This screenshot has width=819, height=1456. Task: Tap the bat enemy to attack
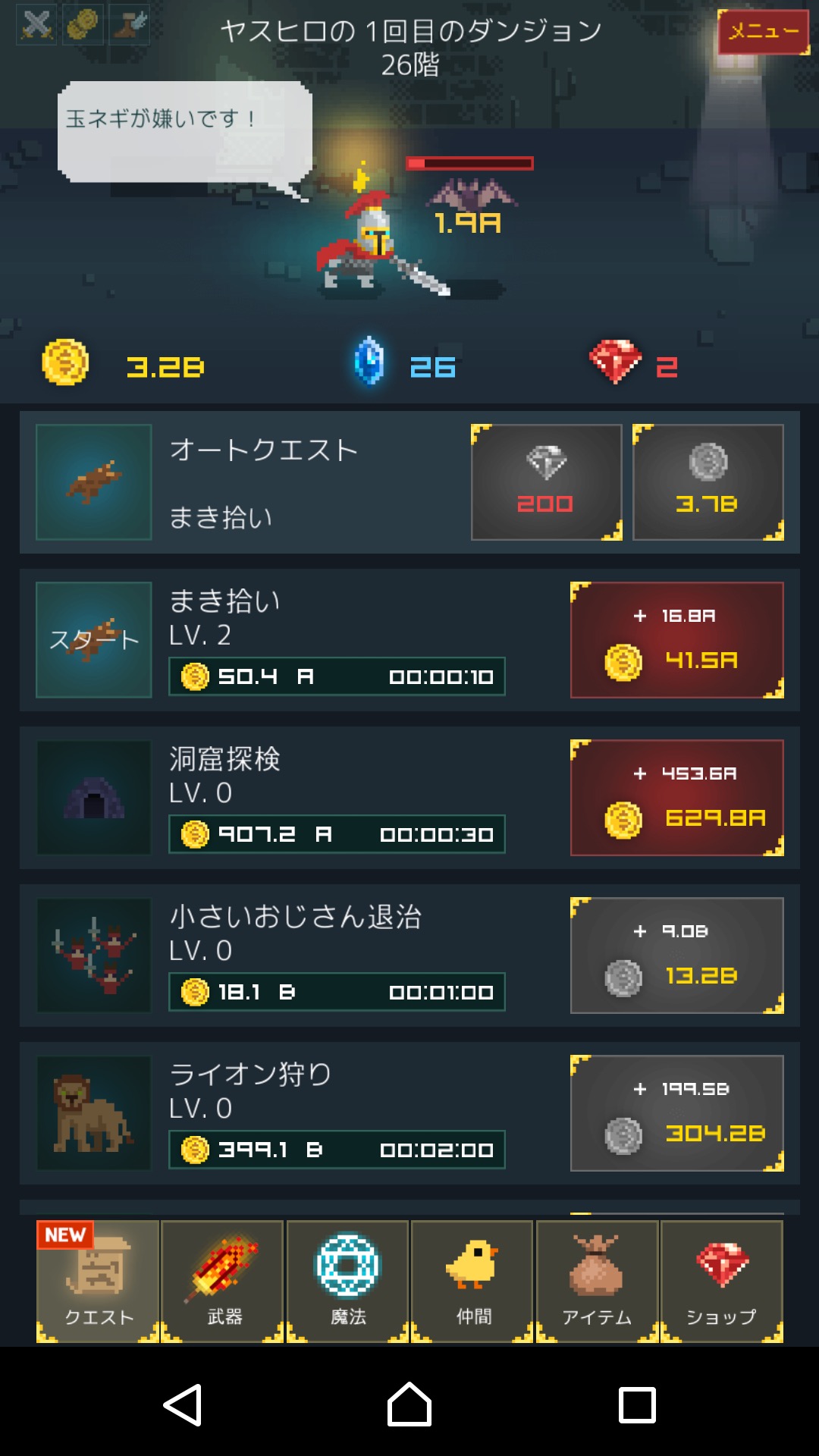pyautogui.click(x=470, y=196)
